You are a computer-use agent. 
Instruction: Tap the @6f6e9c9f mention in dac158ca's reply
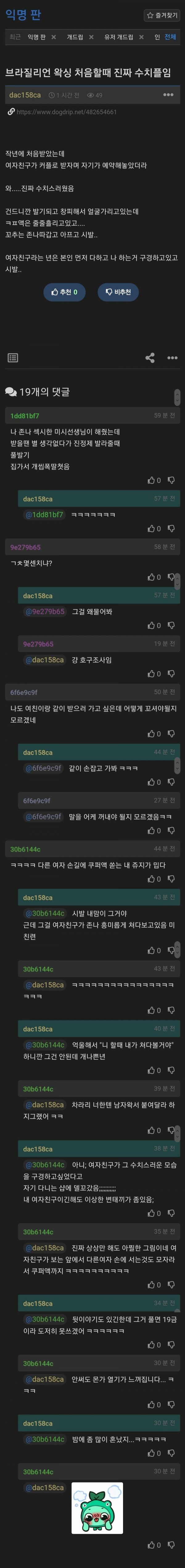click(43, 768)
